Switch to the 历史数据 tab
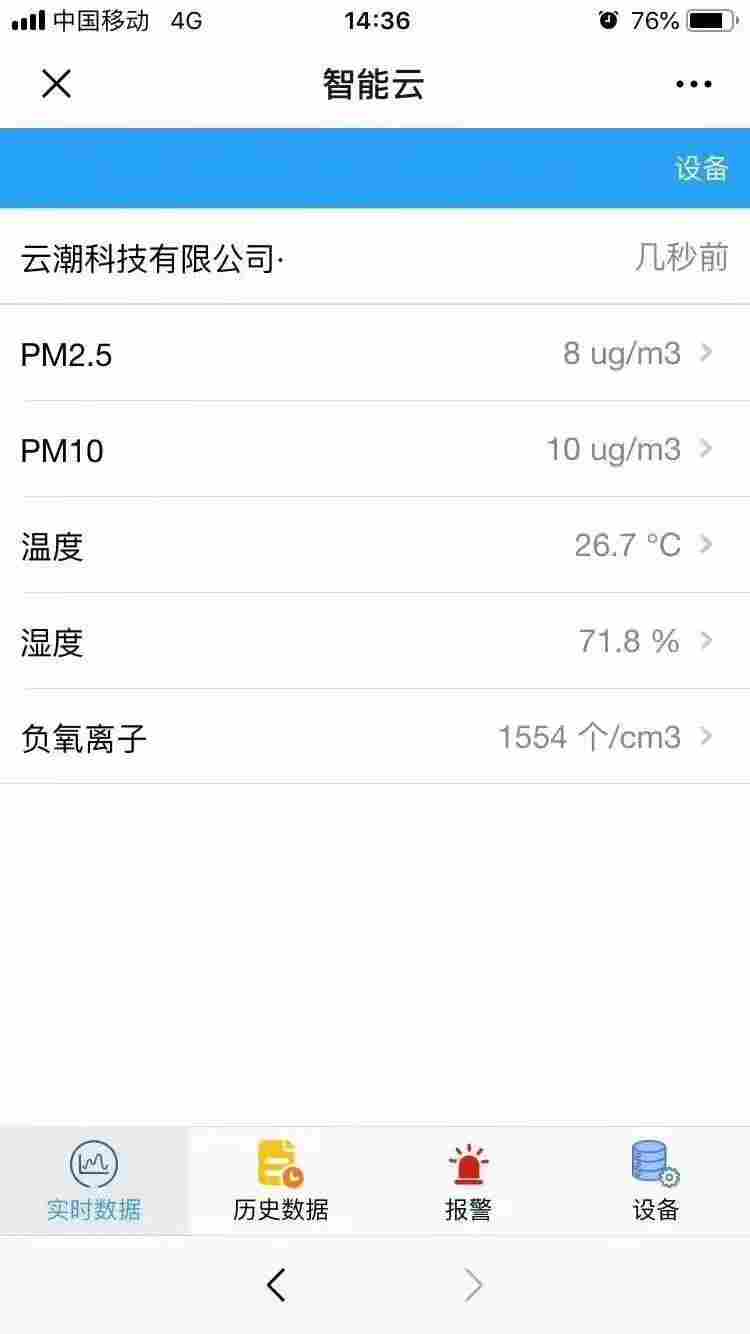Viewport: 750px width, 1334px height. 281,1182
